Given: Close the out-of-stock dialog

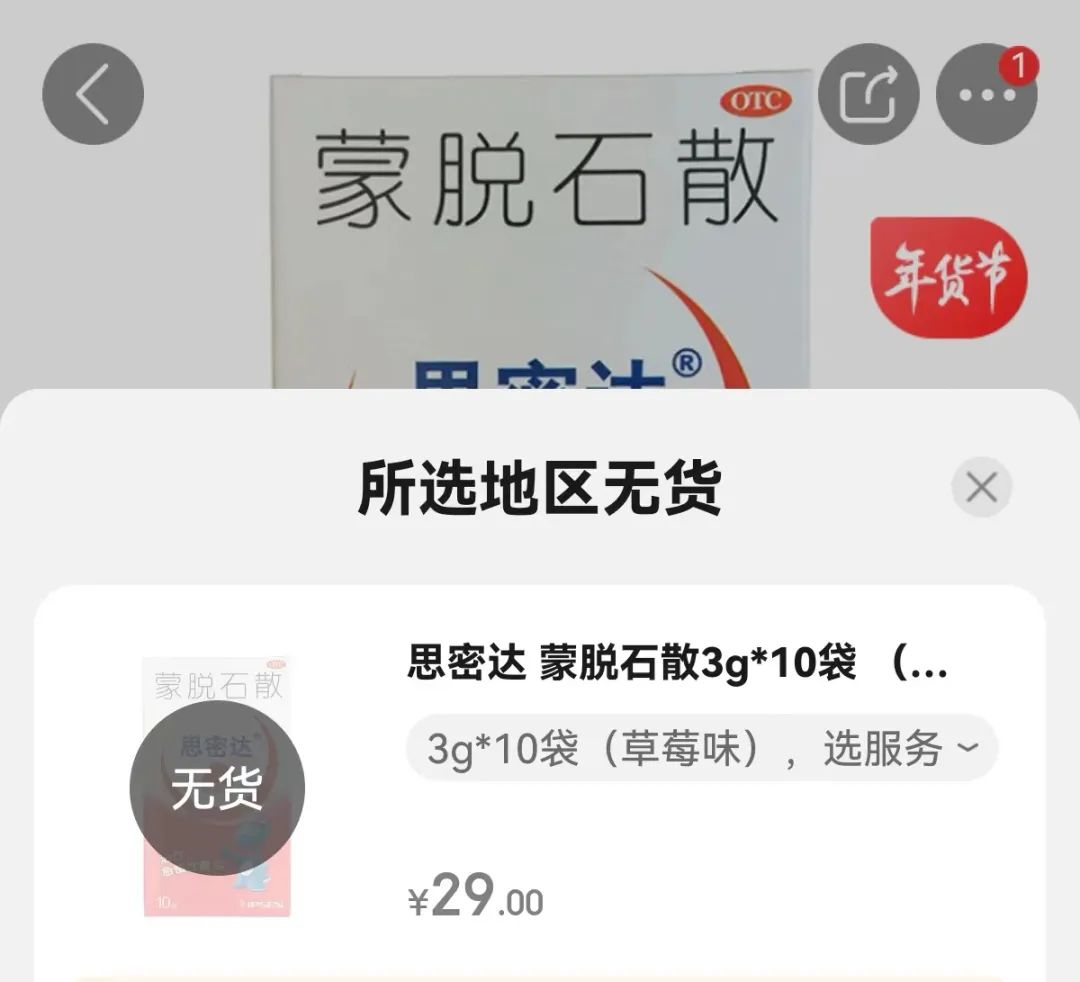Looking at the screenshot, I should pos(981,487).
